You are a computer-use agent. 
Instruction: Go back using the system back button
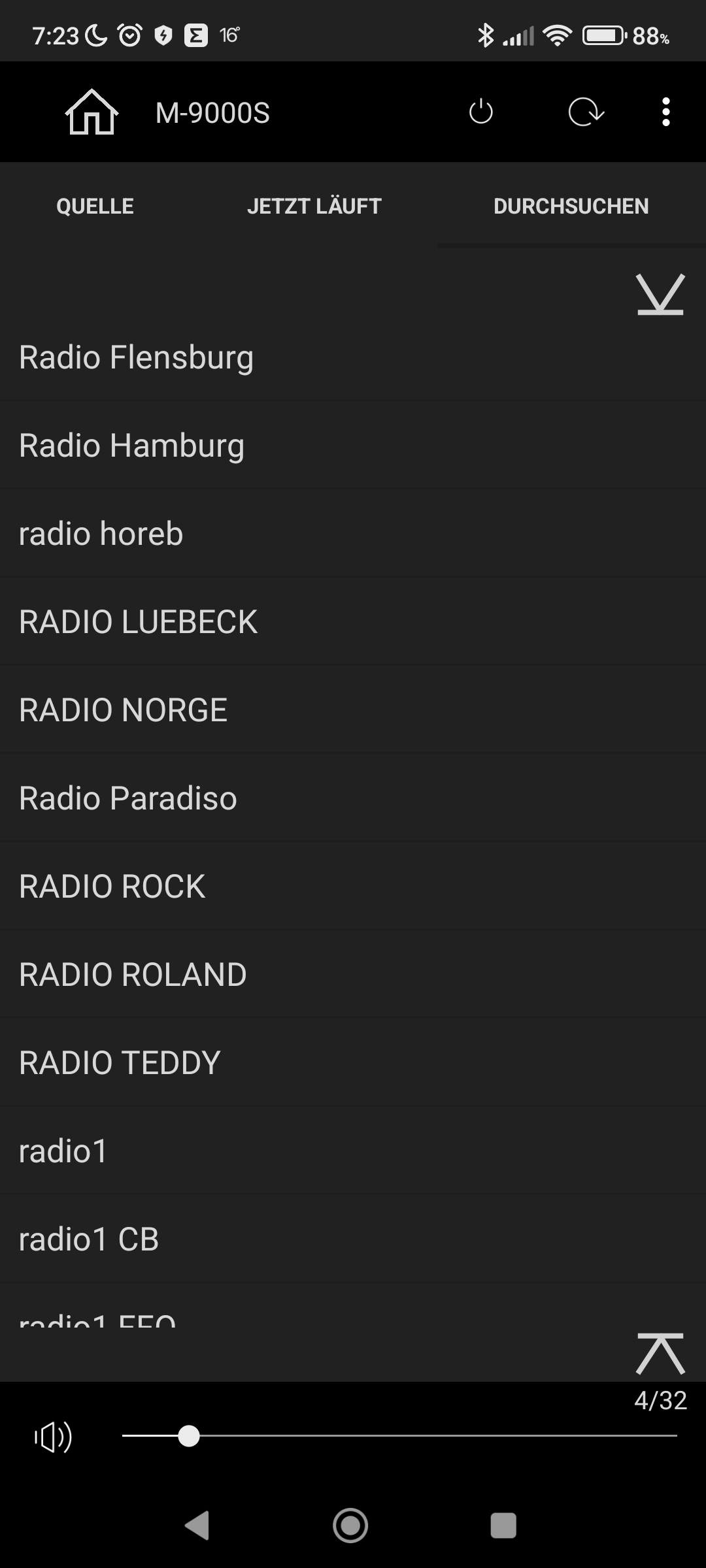click(197, 1526)
